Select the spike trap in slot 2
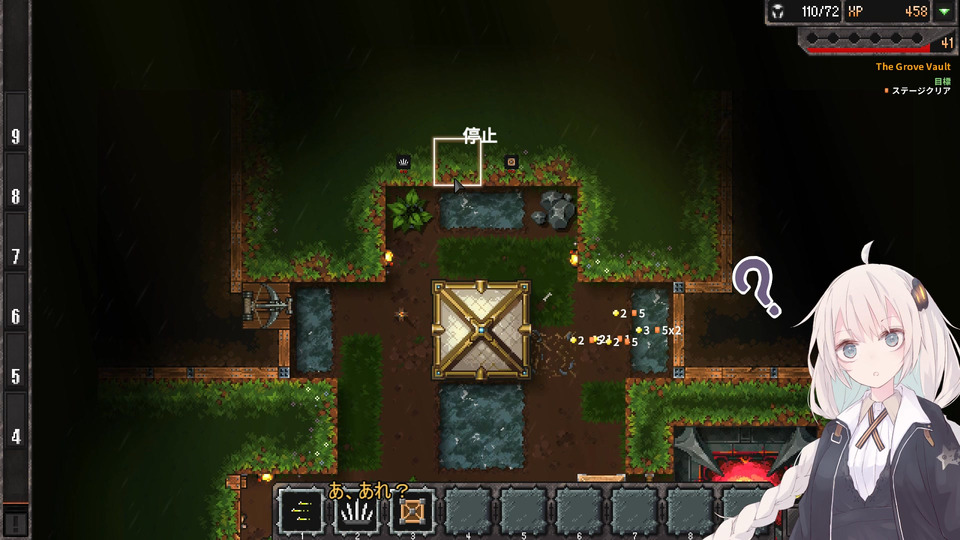This screenshot has height=540, width=960. (356, 513)
